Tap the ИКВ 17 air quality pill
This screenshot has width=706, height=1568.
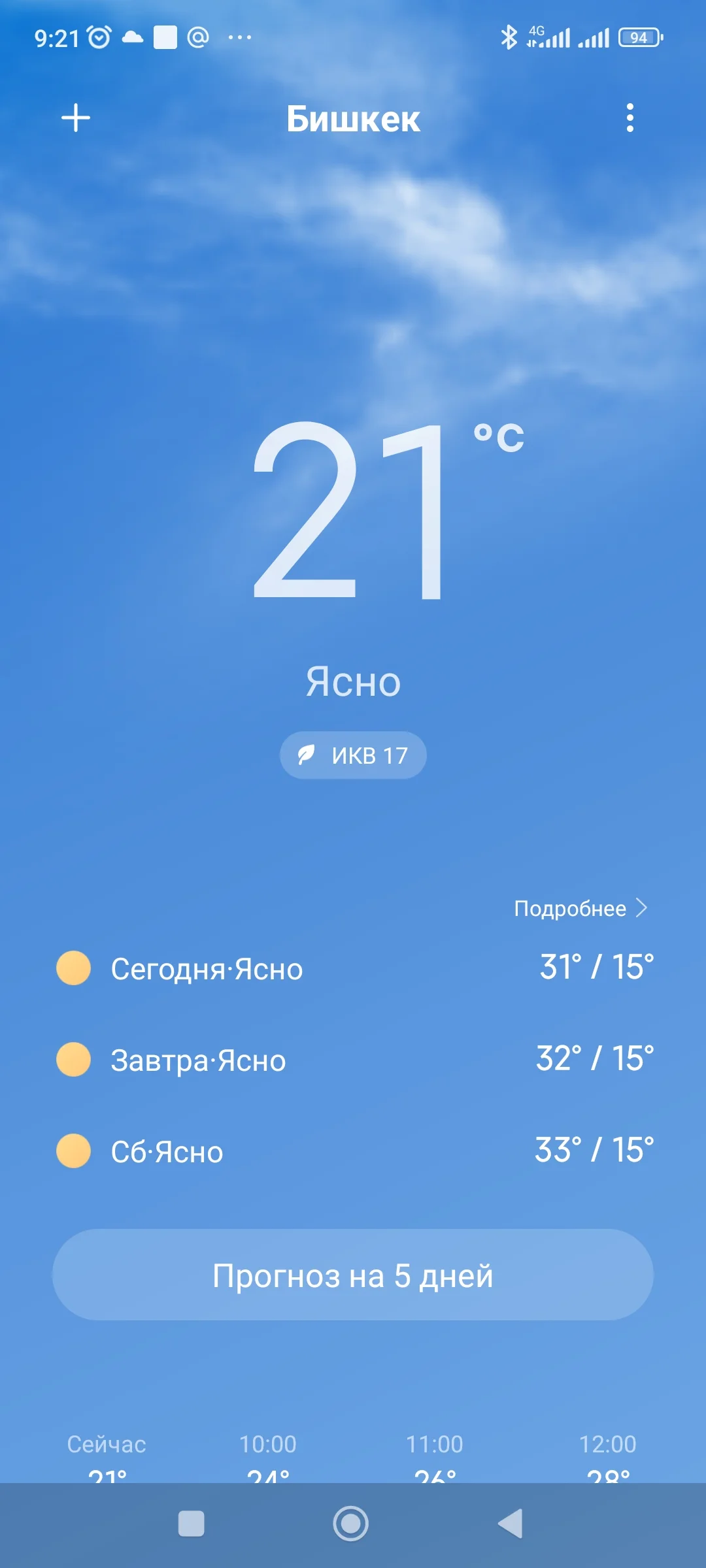(x=352, y=755)
